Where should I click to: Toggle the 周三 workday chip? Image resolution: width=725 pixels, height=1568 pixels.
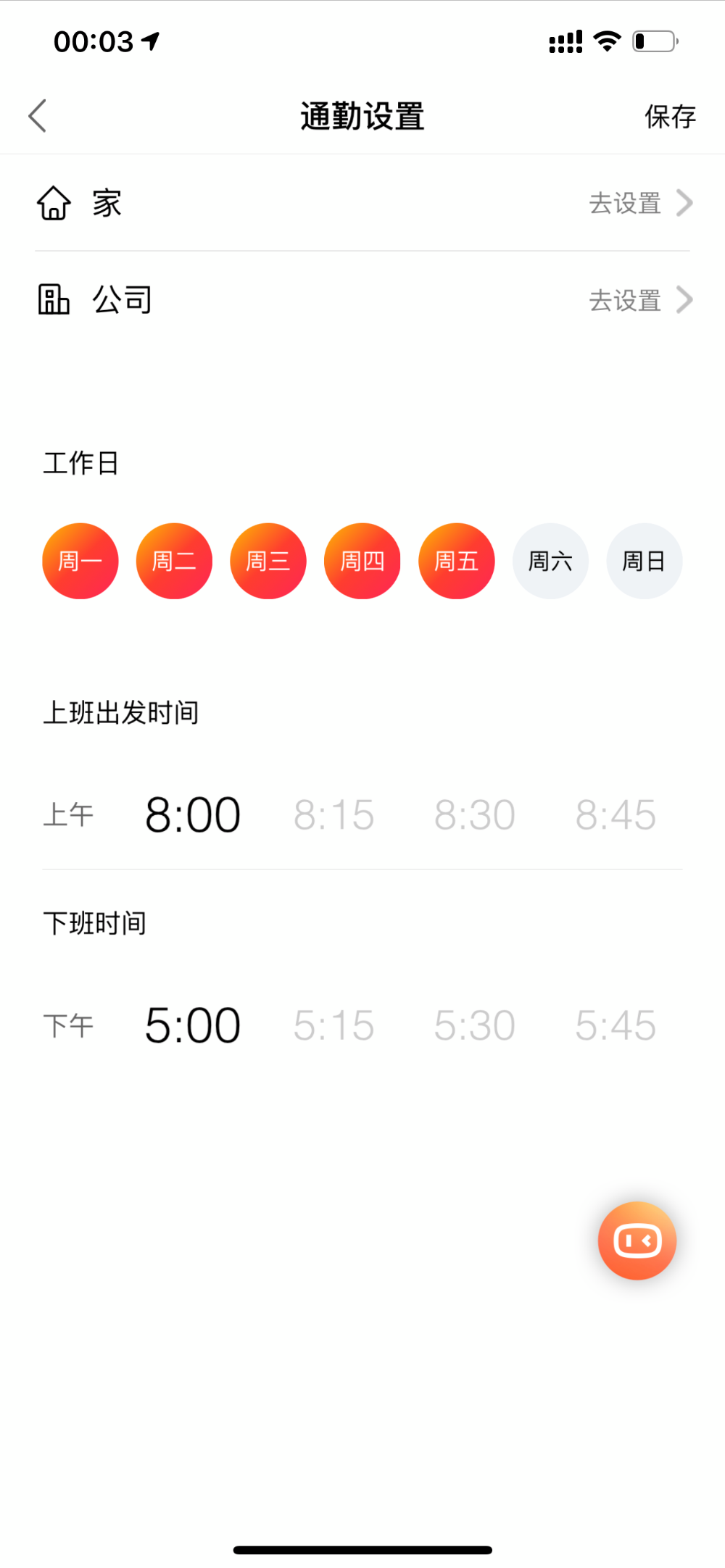[268, 561]
